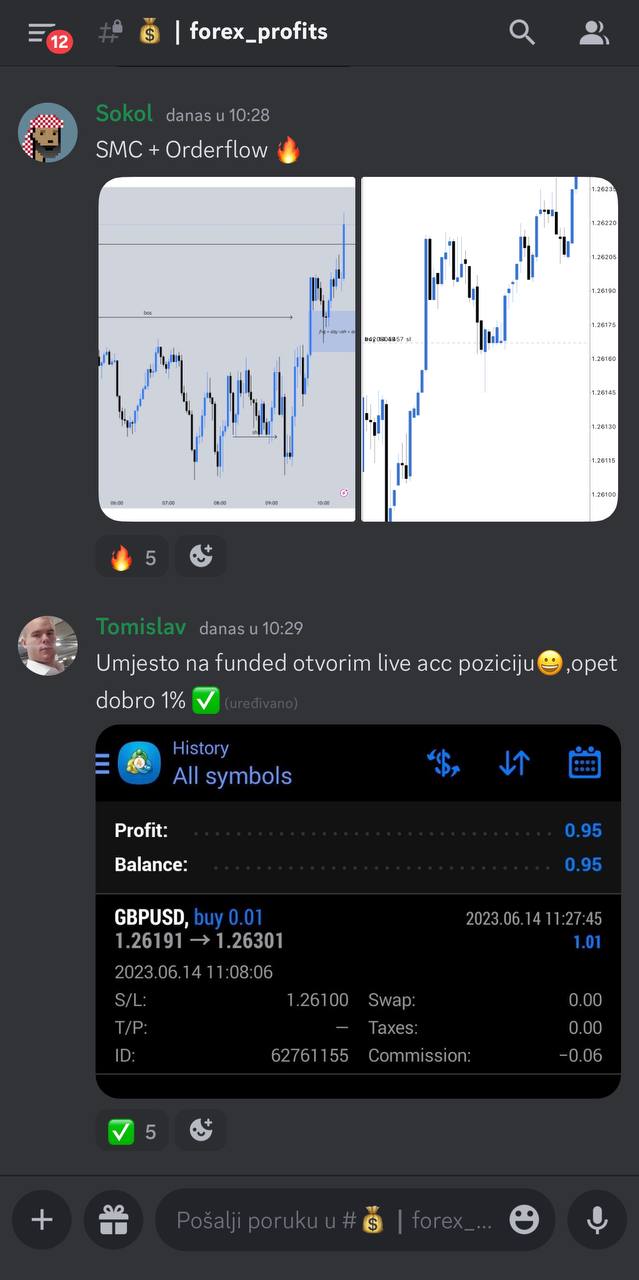Viewport: 639px width, 1280px height.
Task: Add new reaction under Sokol's post
Action: tap(201, 557)
